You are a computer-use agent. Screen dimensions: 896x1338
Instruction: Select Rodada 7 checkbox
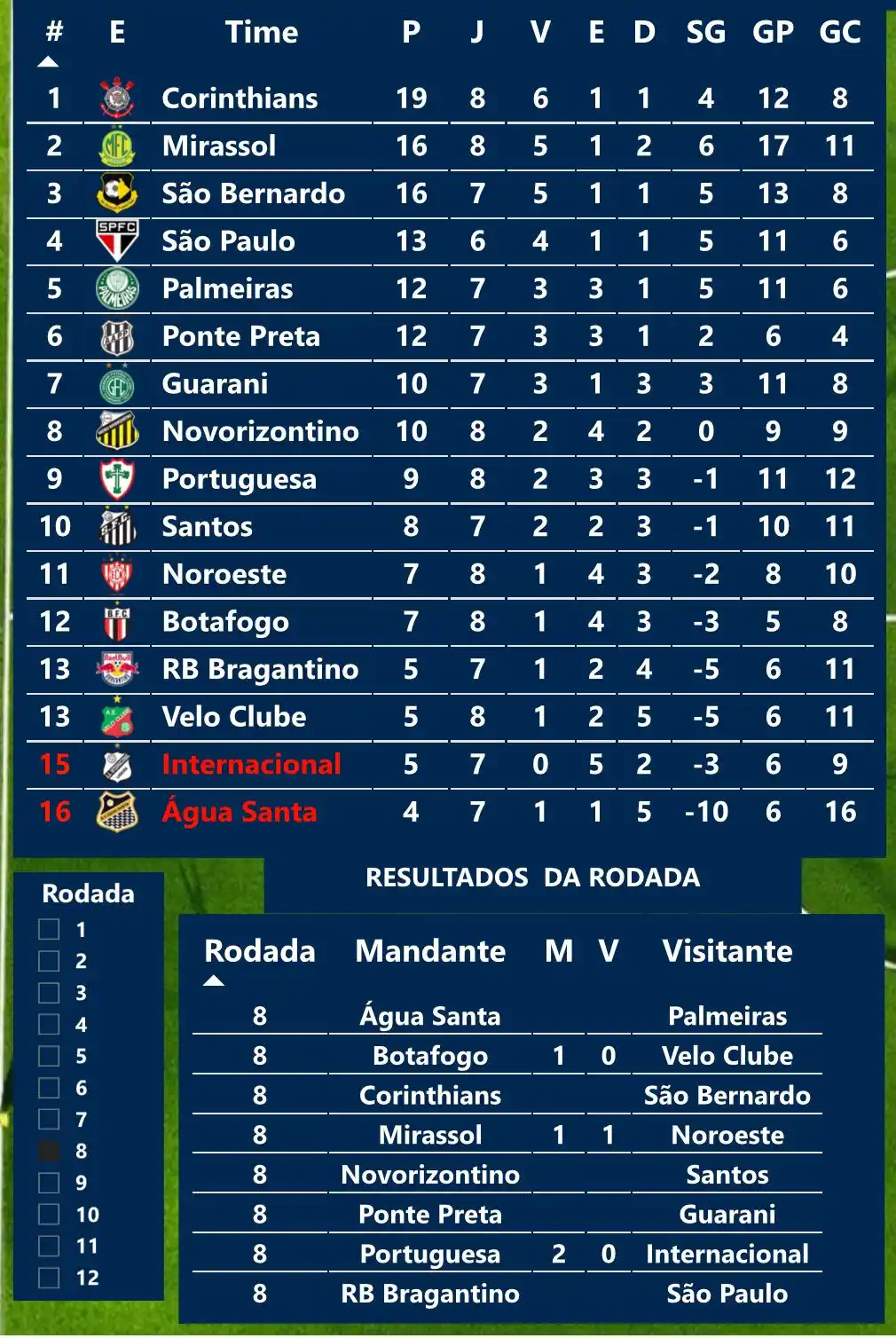(49, 1119)
